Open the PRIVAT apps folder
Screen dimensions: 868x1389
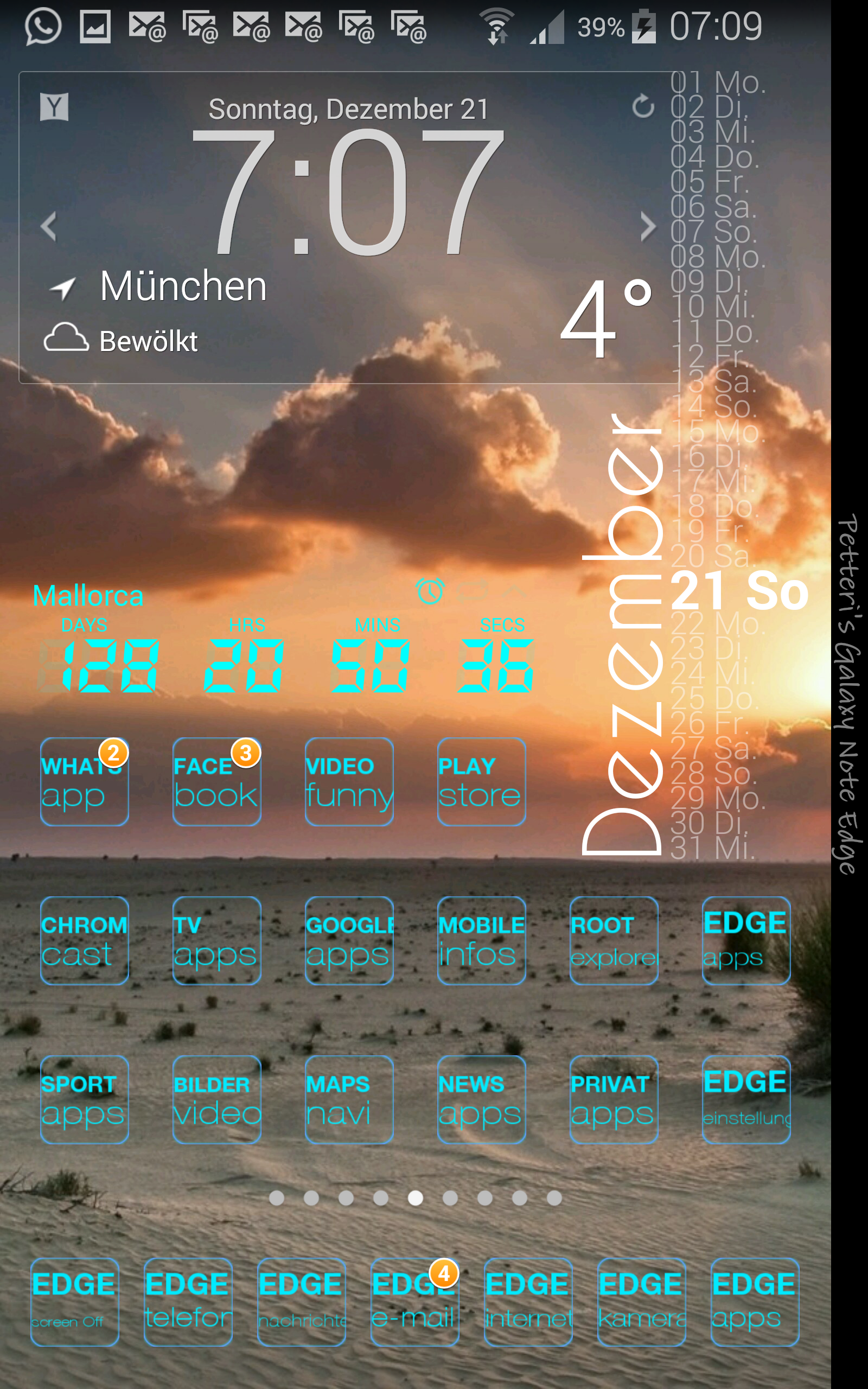tap(614, 1100)
